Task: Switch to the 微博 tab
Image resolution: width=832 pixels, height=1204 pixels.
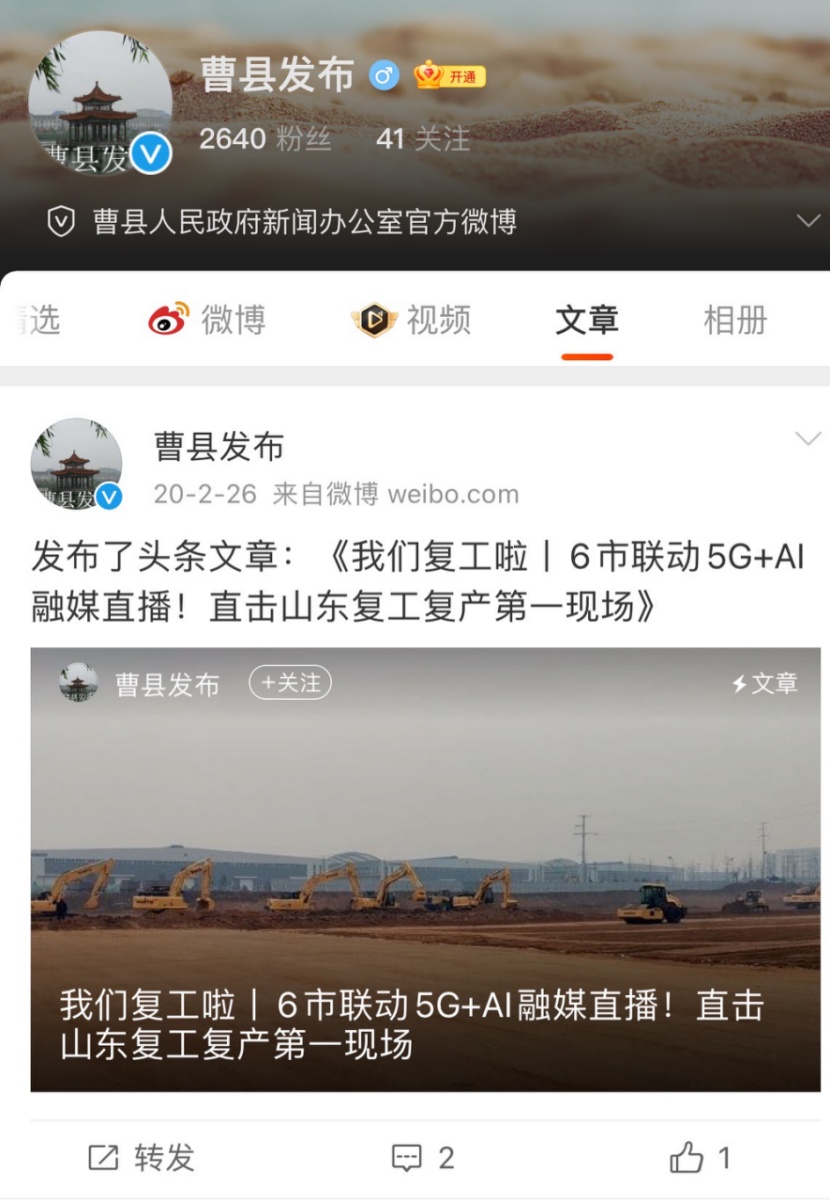Action: coord(207,320)
